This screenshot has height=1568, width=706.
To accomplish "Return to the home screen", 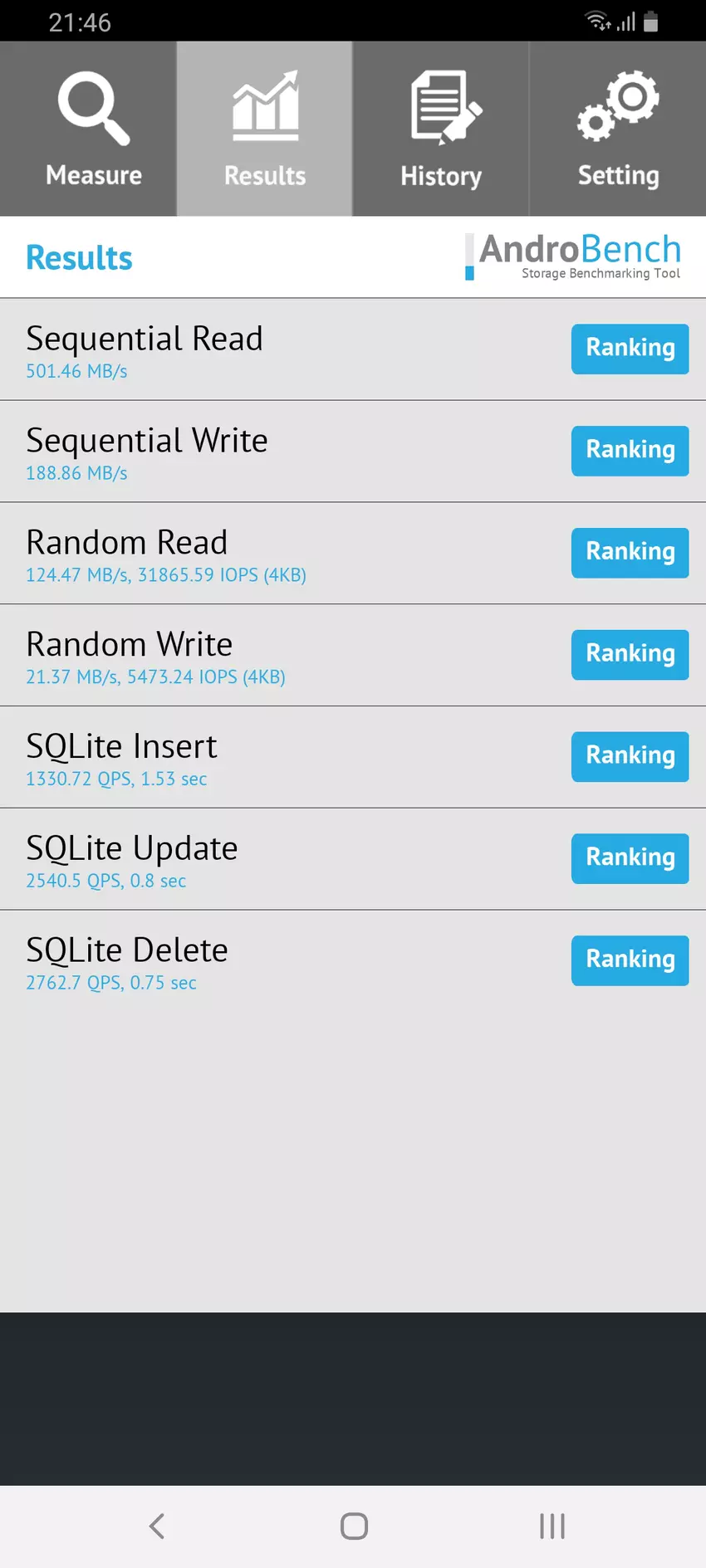I will 354,1526.
